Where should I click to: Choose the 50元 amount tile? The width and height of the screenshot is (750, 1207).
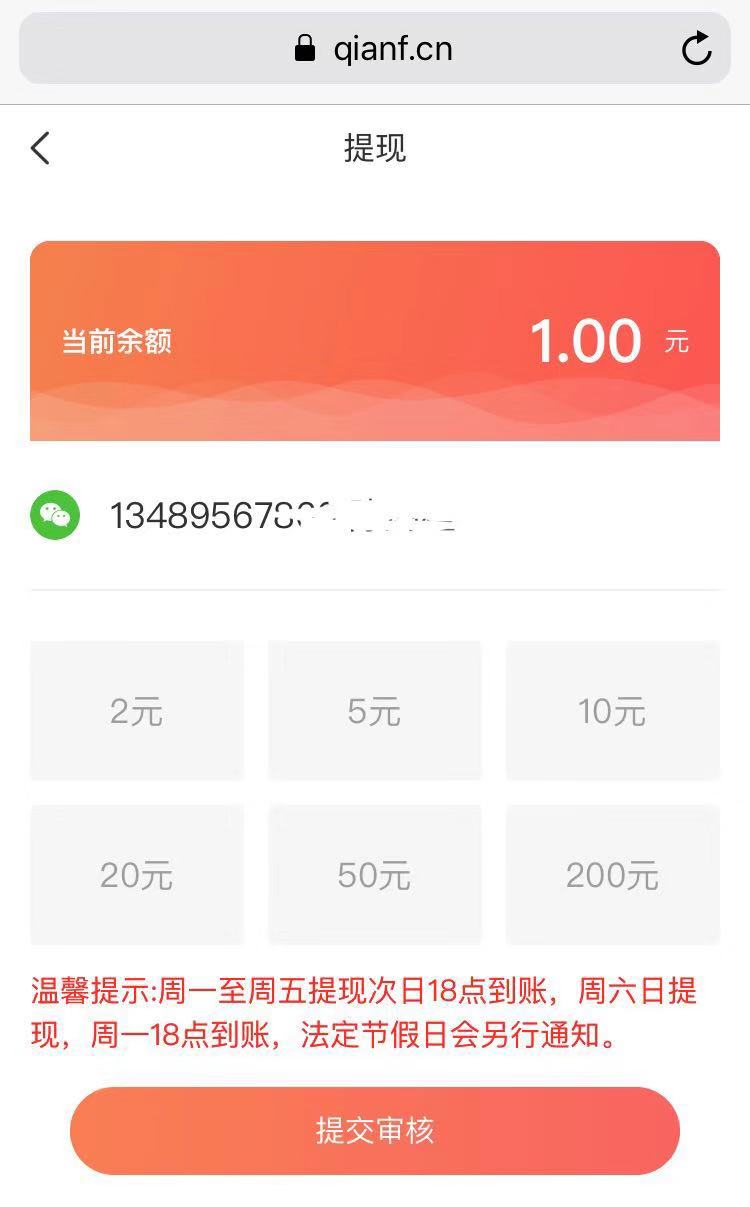[375, 875]
